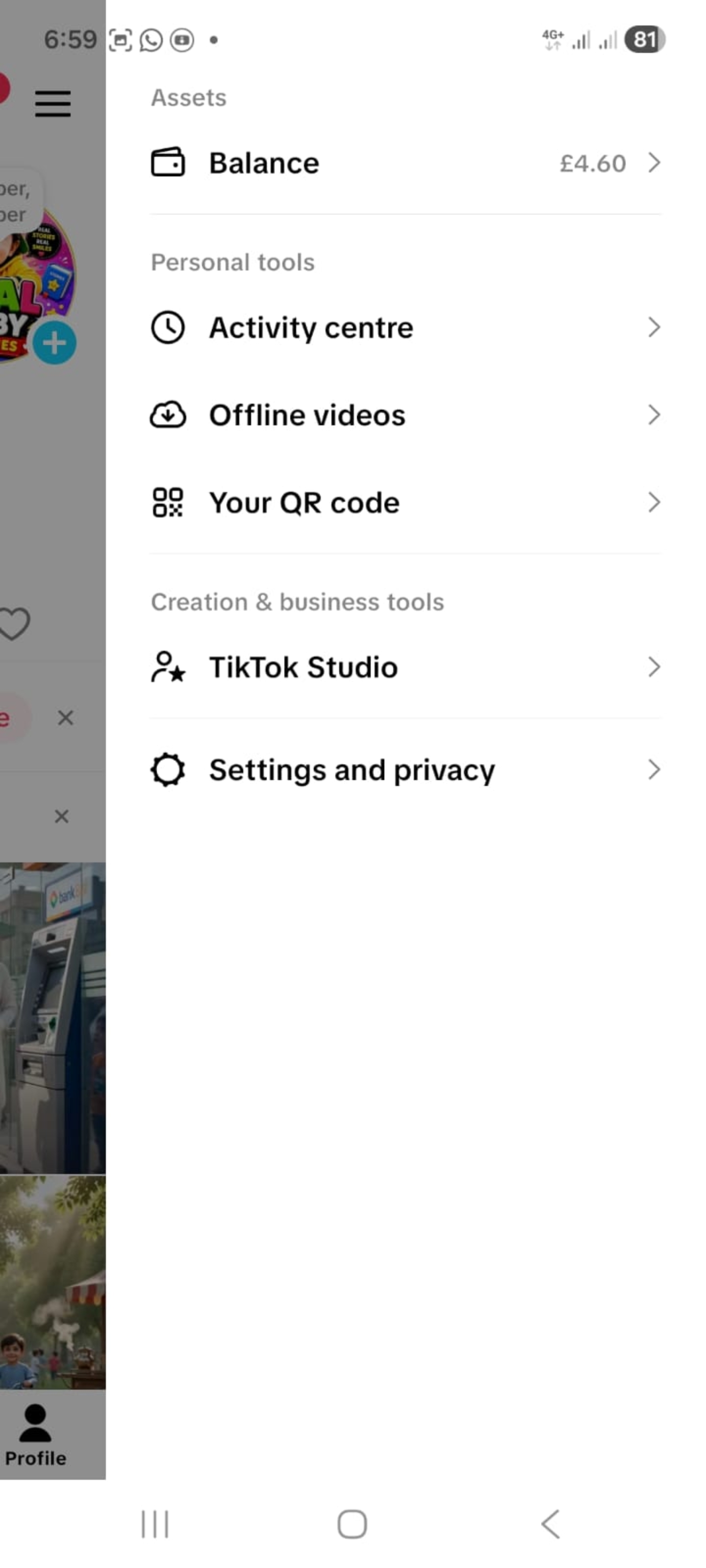Screen dimensions: 706x1568
Task: Tap the hamburger menu icon
Action: point(53,103)
